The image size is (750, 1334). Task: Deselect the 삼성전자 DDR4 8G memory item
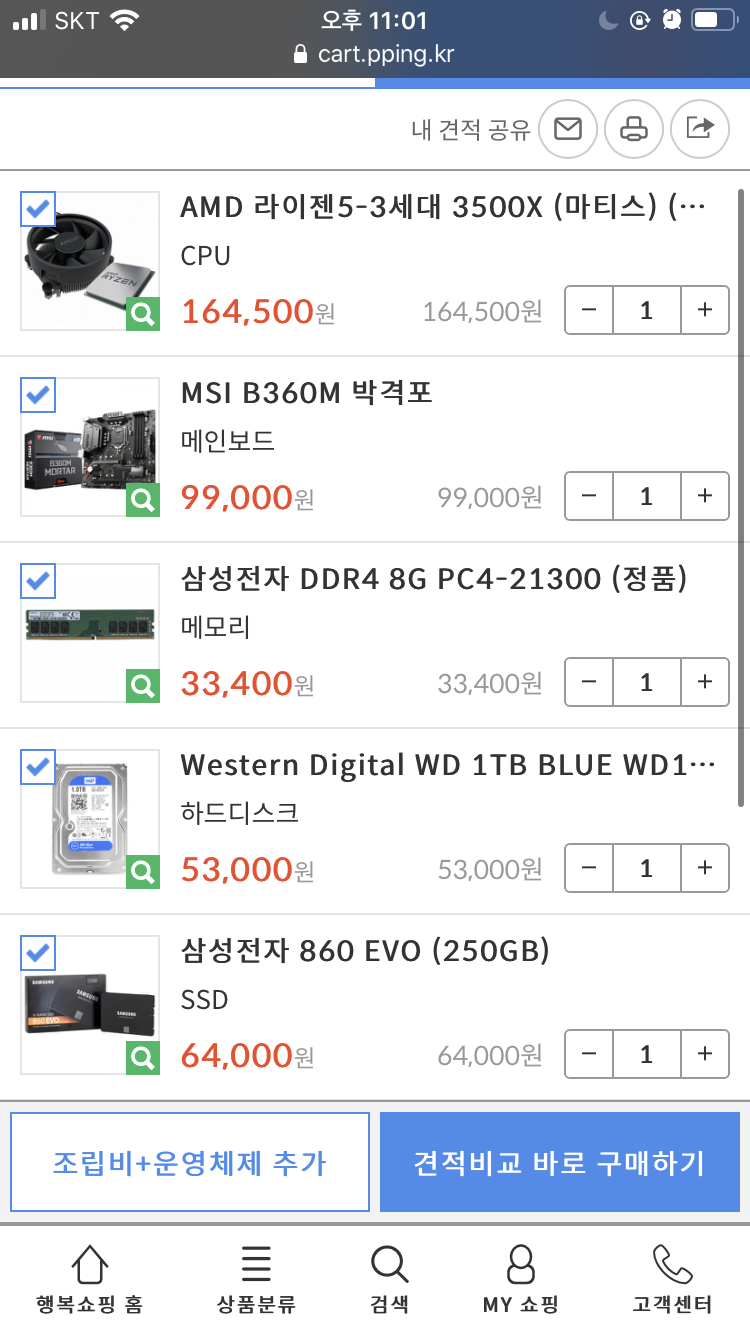(38, 581)
